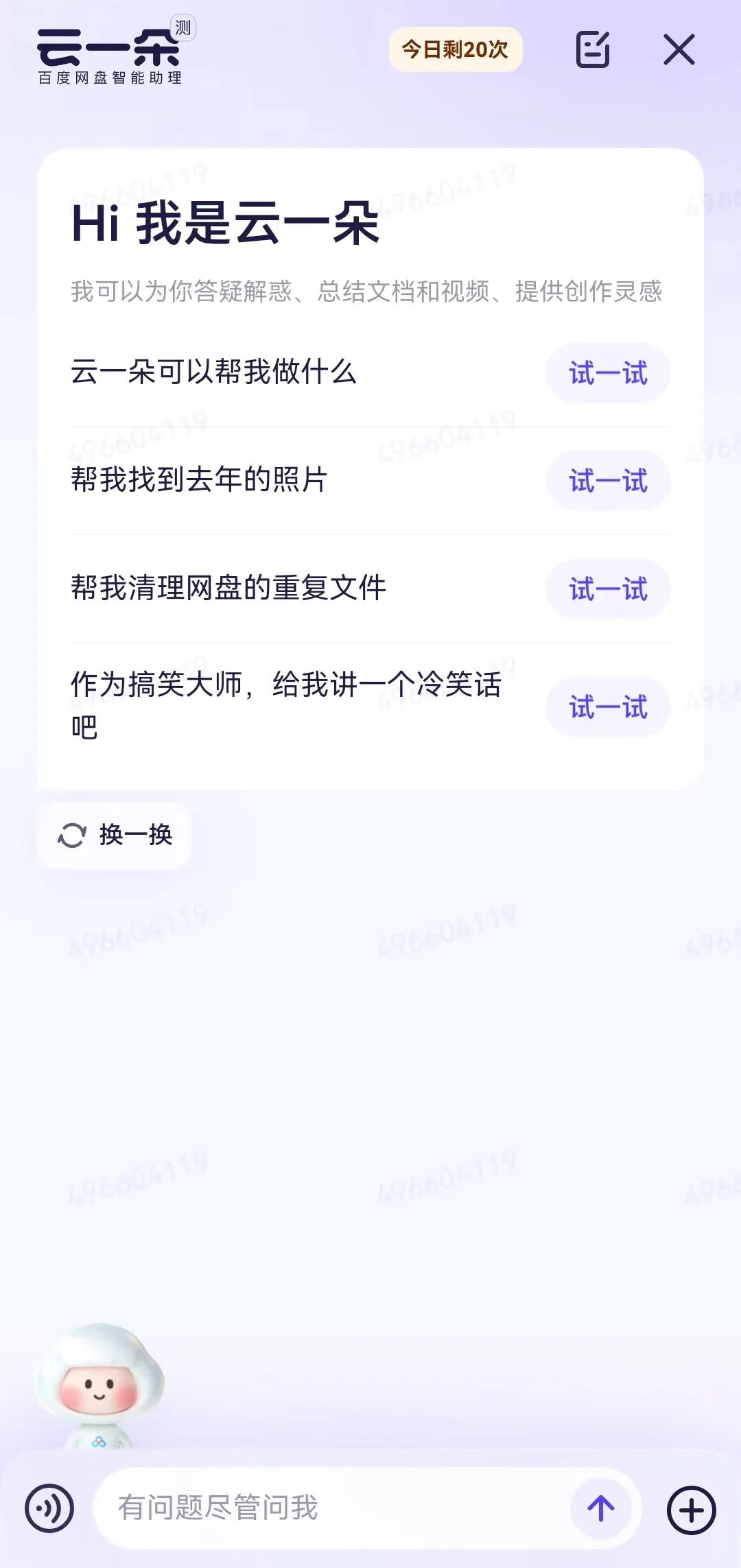Close the 云一朵 assistant
This screenshot has height=1568, width=741.
[x=679, y=49]
